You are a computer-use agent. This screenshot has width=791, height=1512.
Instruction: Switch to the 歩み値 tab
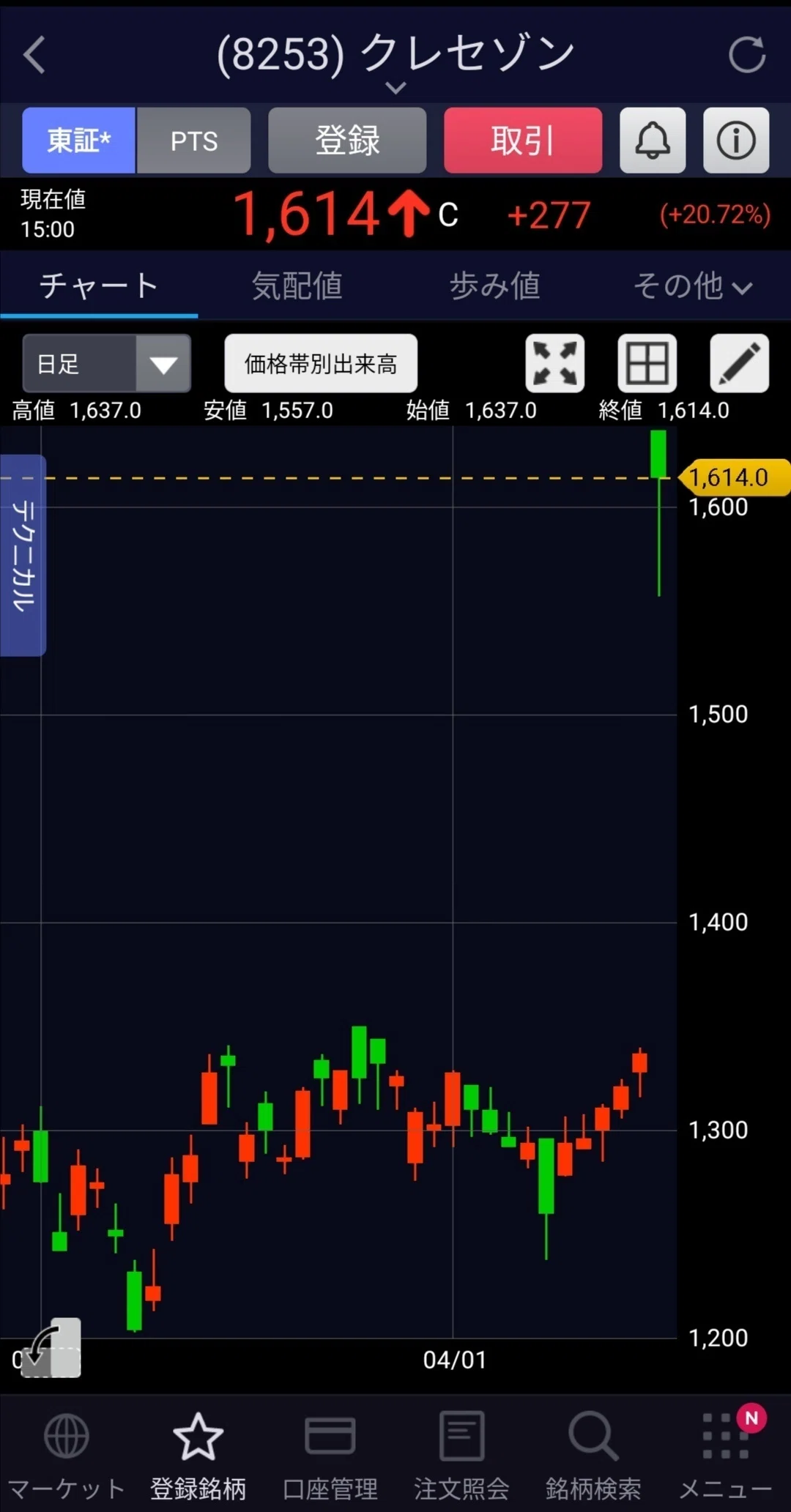coord(494,286)
